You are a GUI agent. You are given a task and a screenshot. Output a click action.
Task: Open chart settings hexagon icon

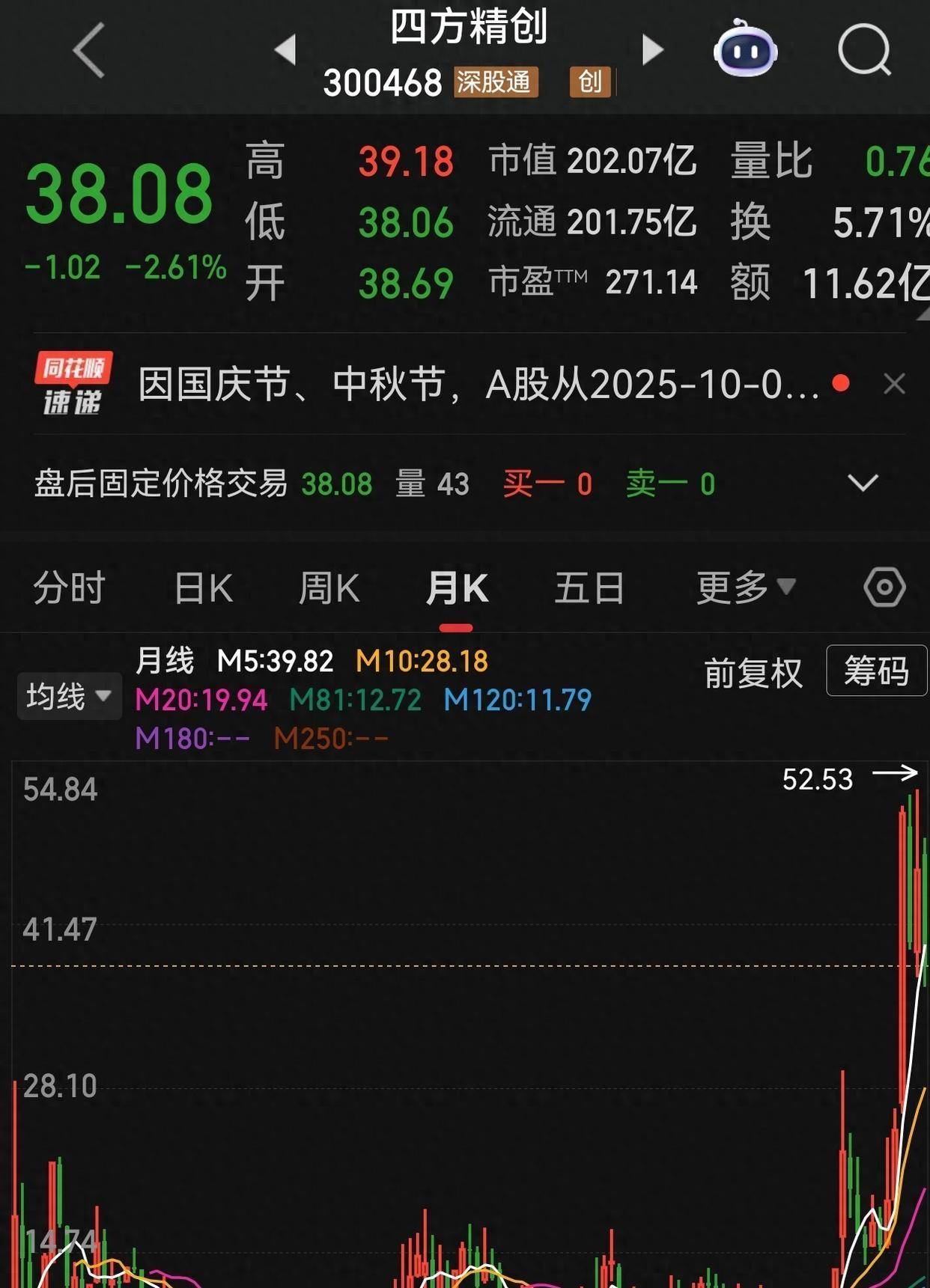point(884,587)
